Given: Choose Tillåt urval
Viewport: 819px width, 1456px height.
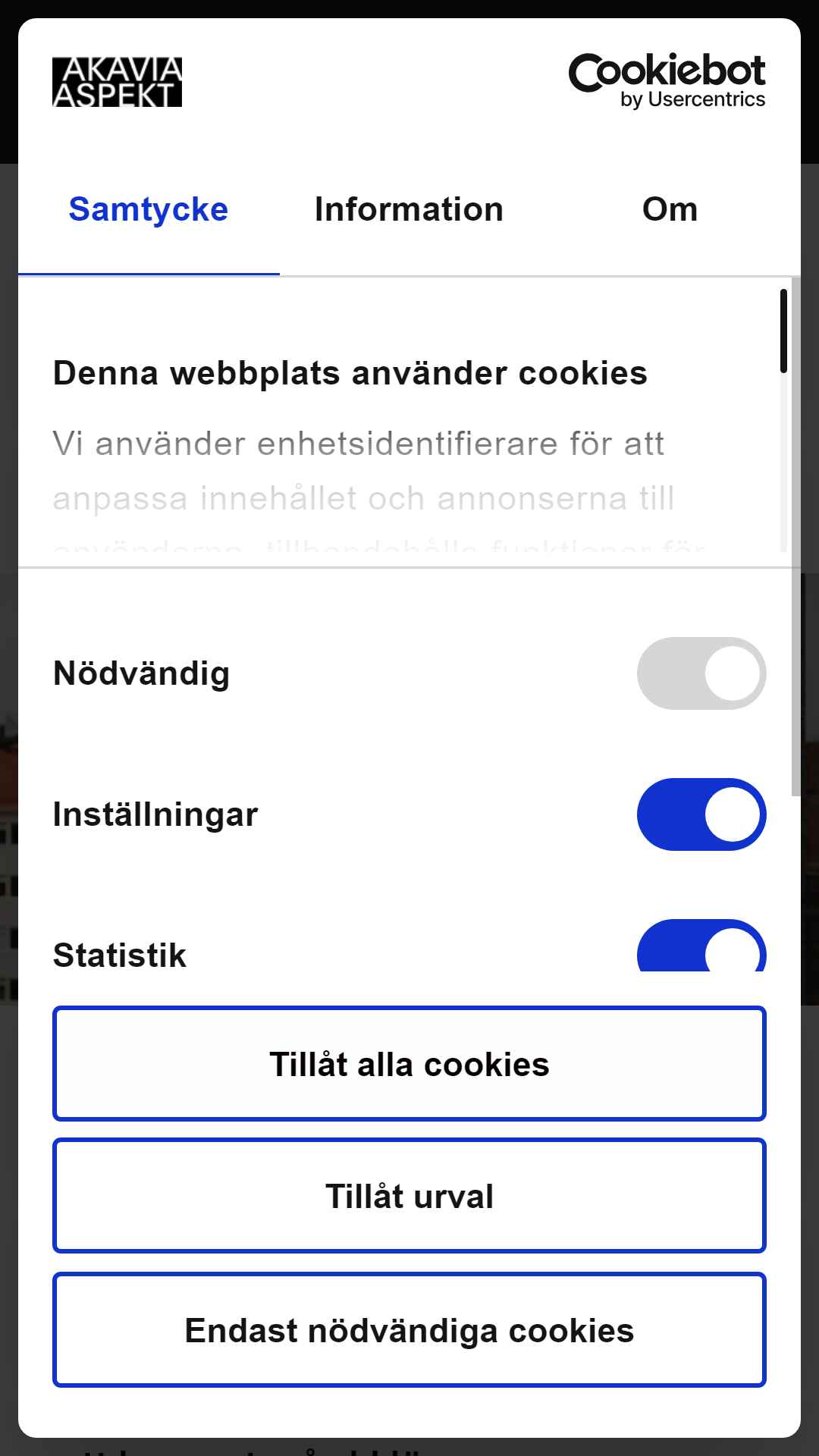Looking at the screenshot, I should (409, 1196).
